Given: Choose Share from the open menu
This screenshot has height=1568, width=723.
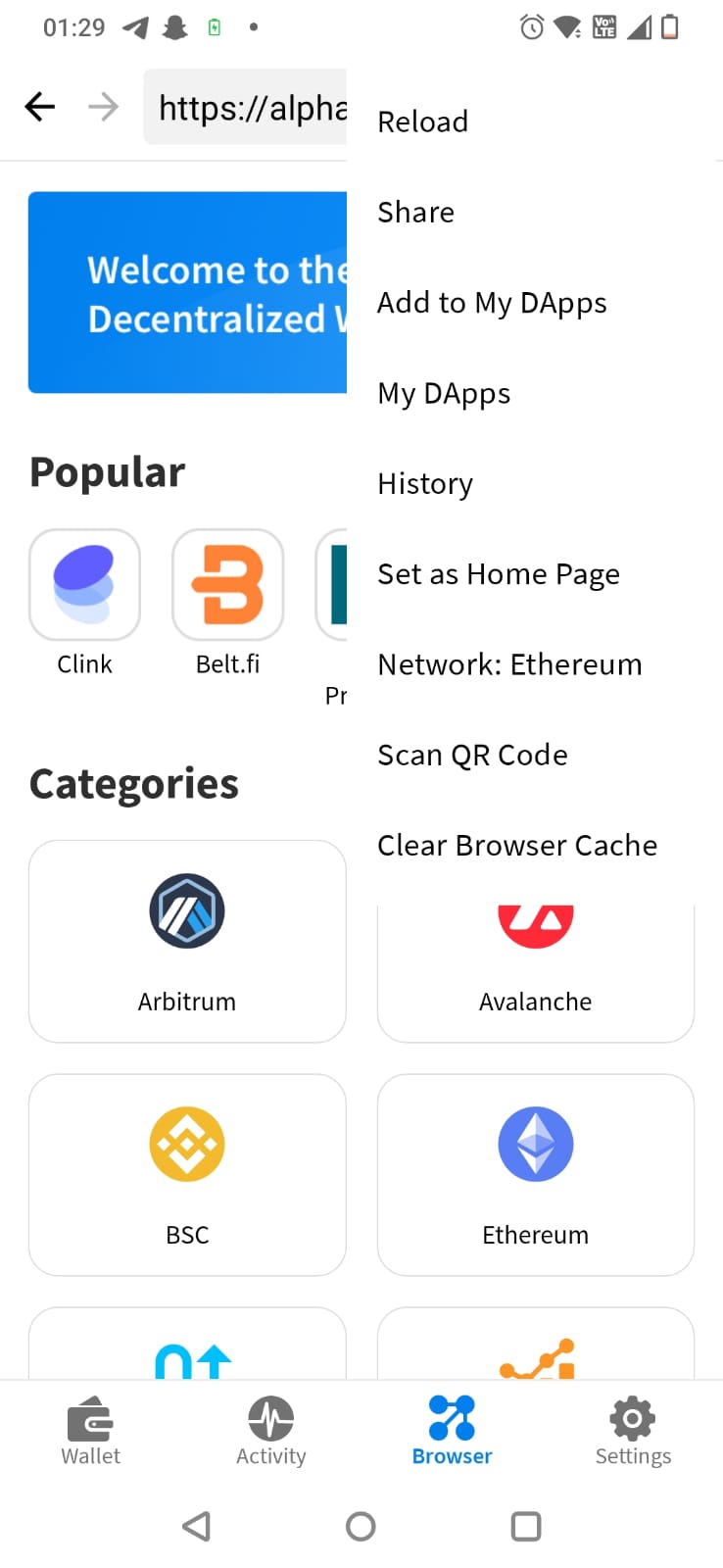Looking at the screenshot, I should [x=415, y=212].
